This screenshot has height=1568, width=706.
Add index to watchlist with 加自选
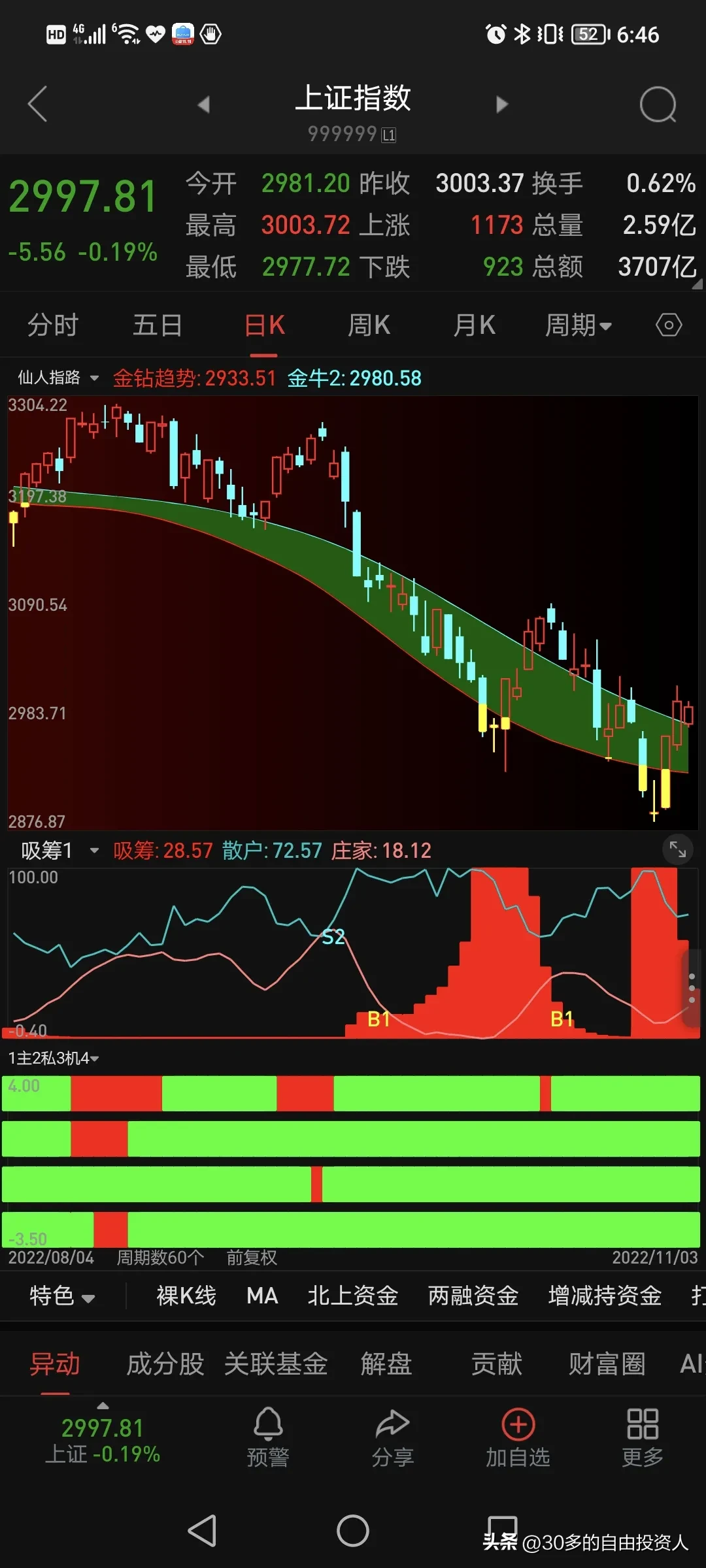(518, 1437)
